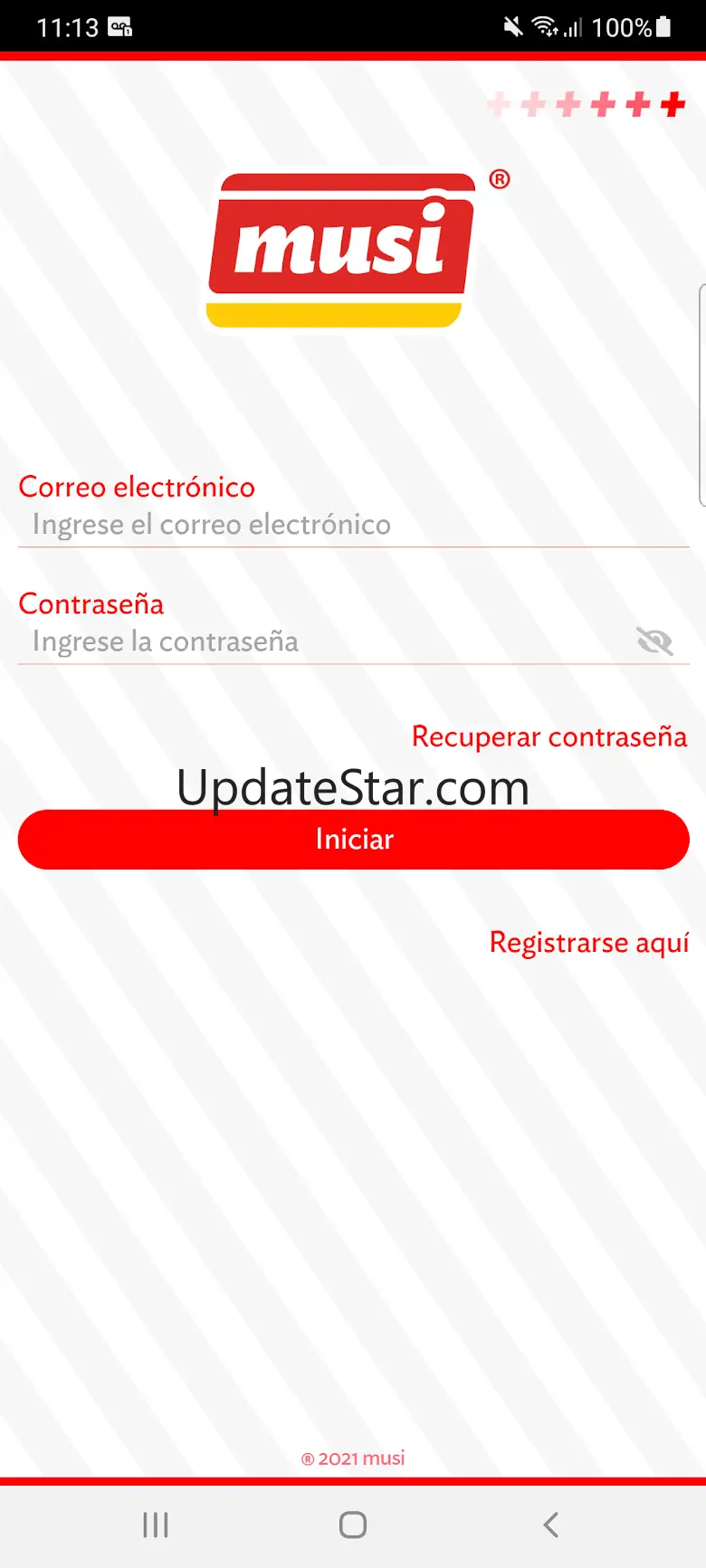Tap the Correo electrónico input field

(x=353, y=525)
